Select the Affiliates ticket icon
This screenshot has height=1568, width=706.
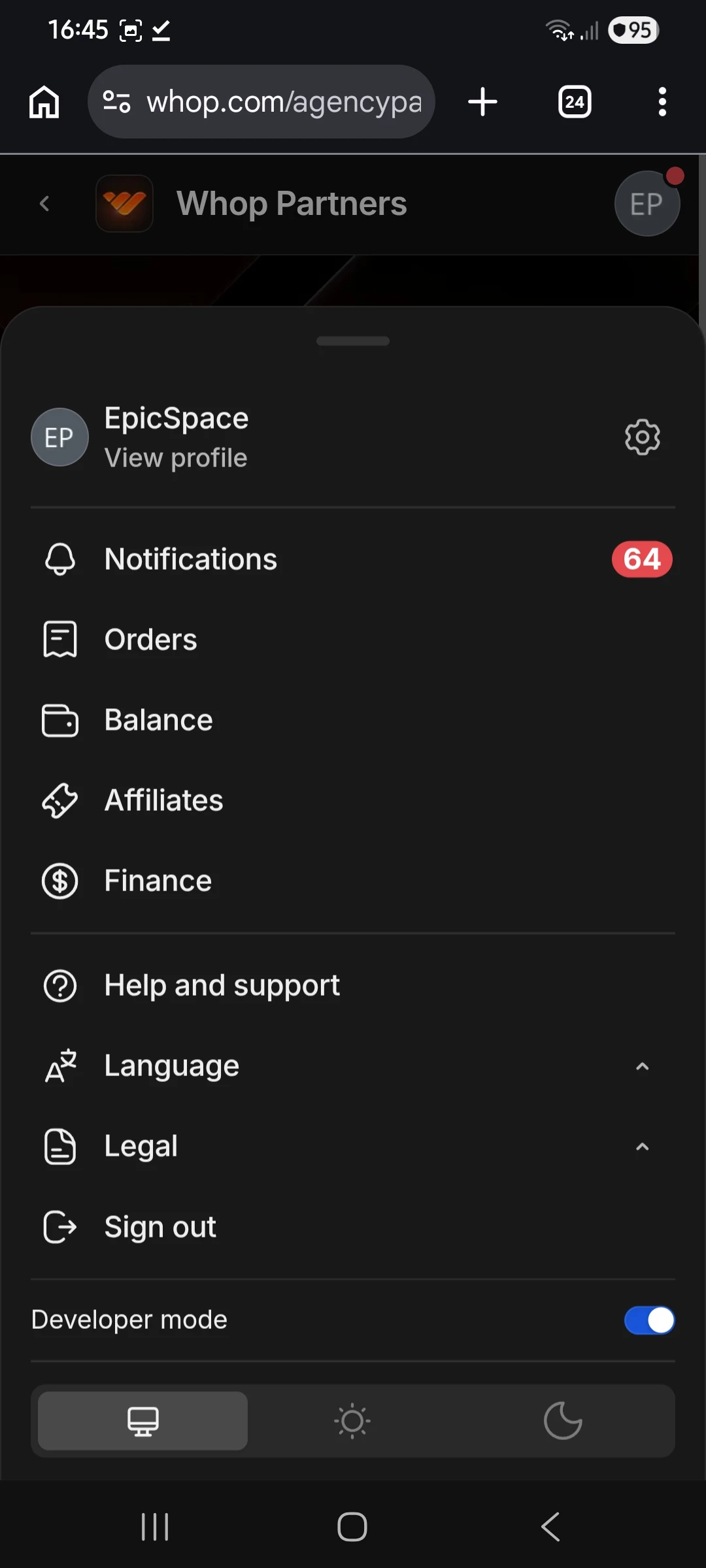tap(60, 800)
